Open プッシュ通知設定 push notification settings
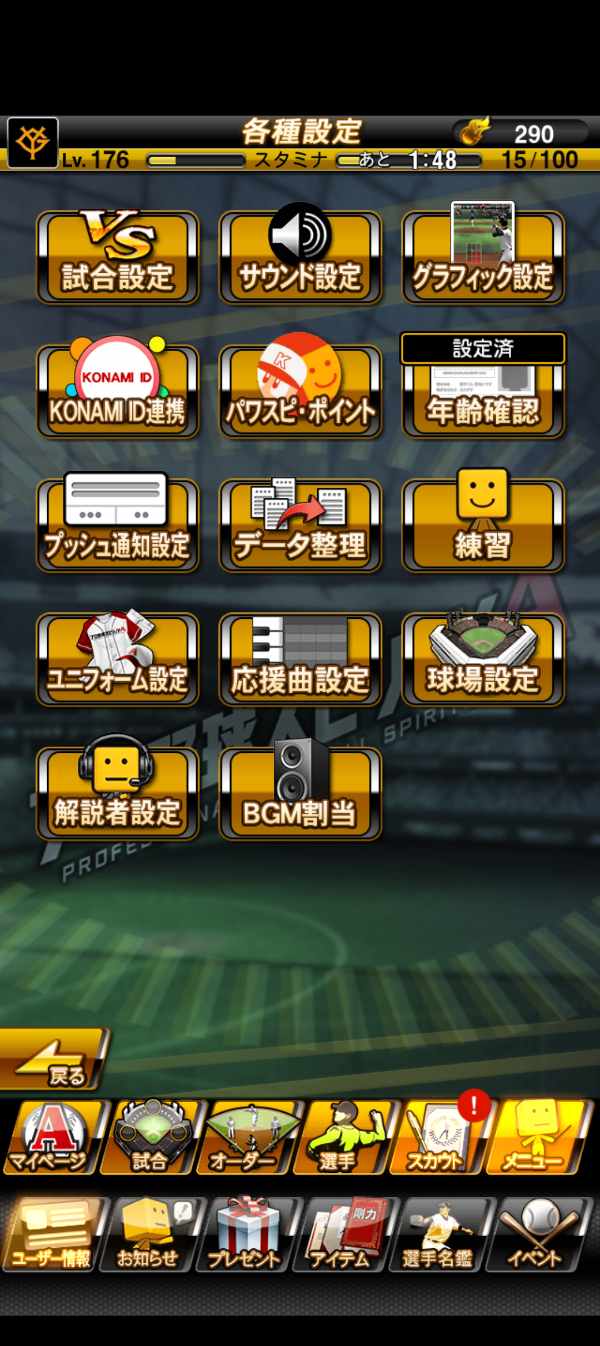 point(118,525)
